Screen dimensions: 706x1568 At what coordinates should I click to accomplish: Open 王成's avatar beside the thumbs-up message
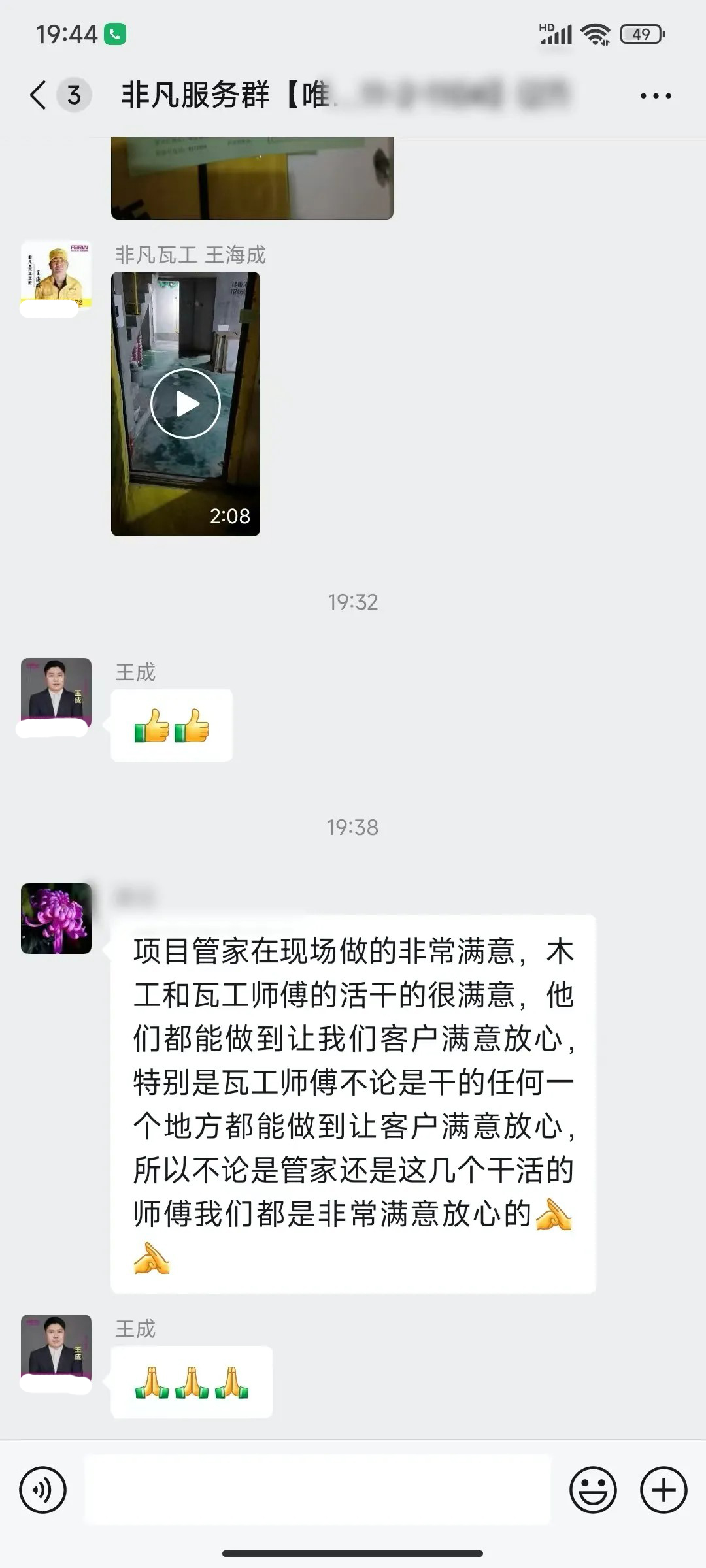point(56,693)
